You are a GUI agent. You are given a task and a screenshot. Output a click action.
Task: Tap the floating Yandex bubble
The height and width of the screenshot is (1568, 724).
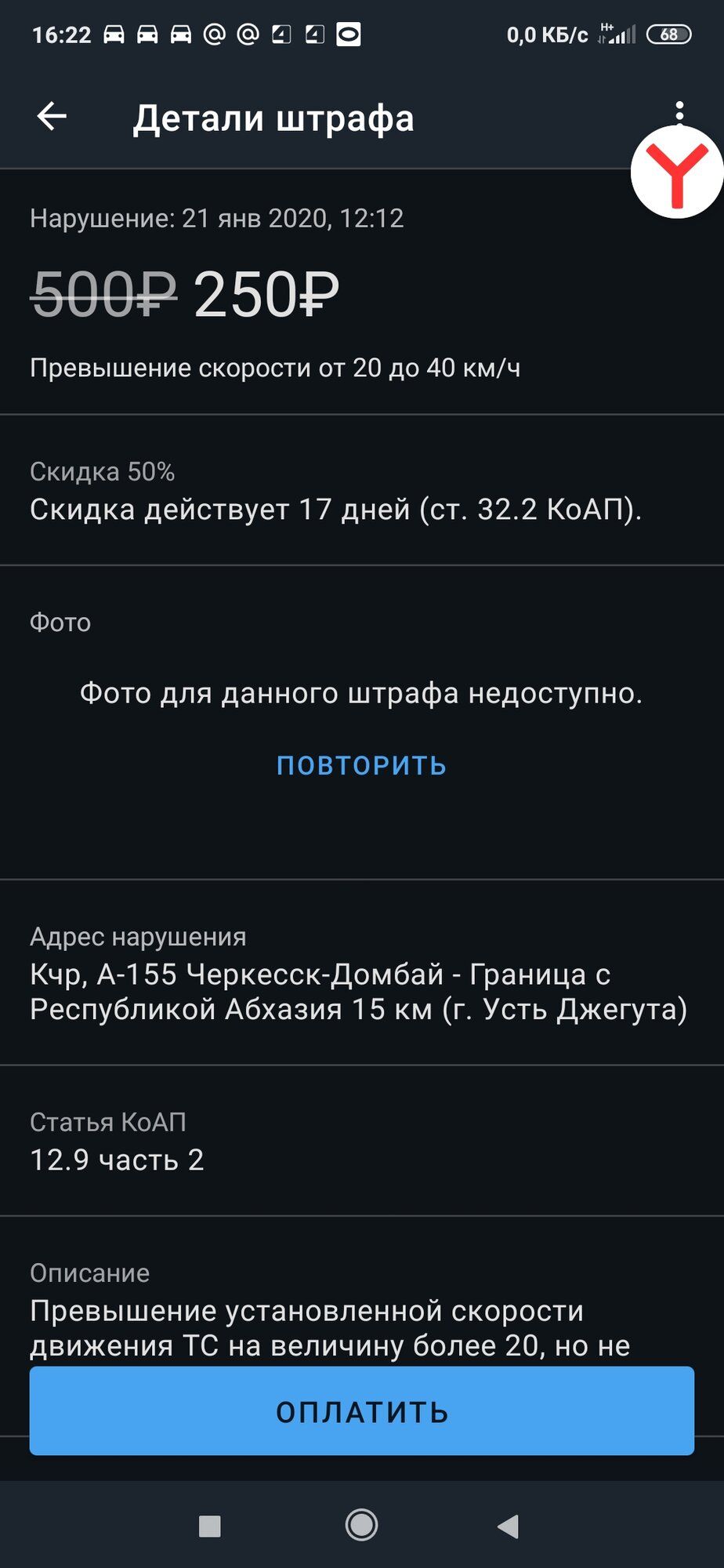[679, 173]
